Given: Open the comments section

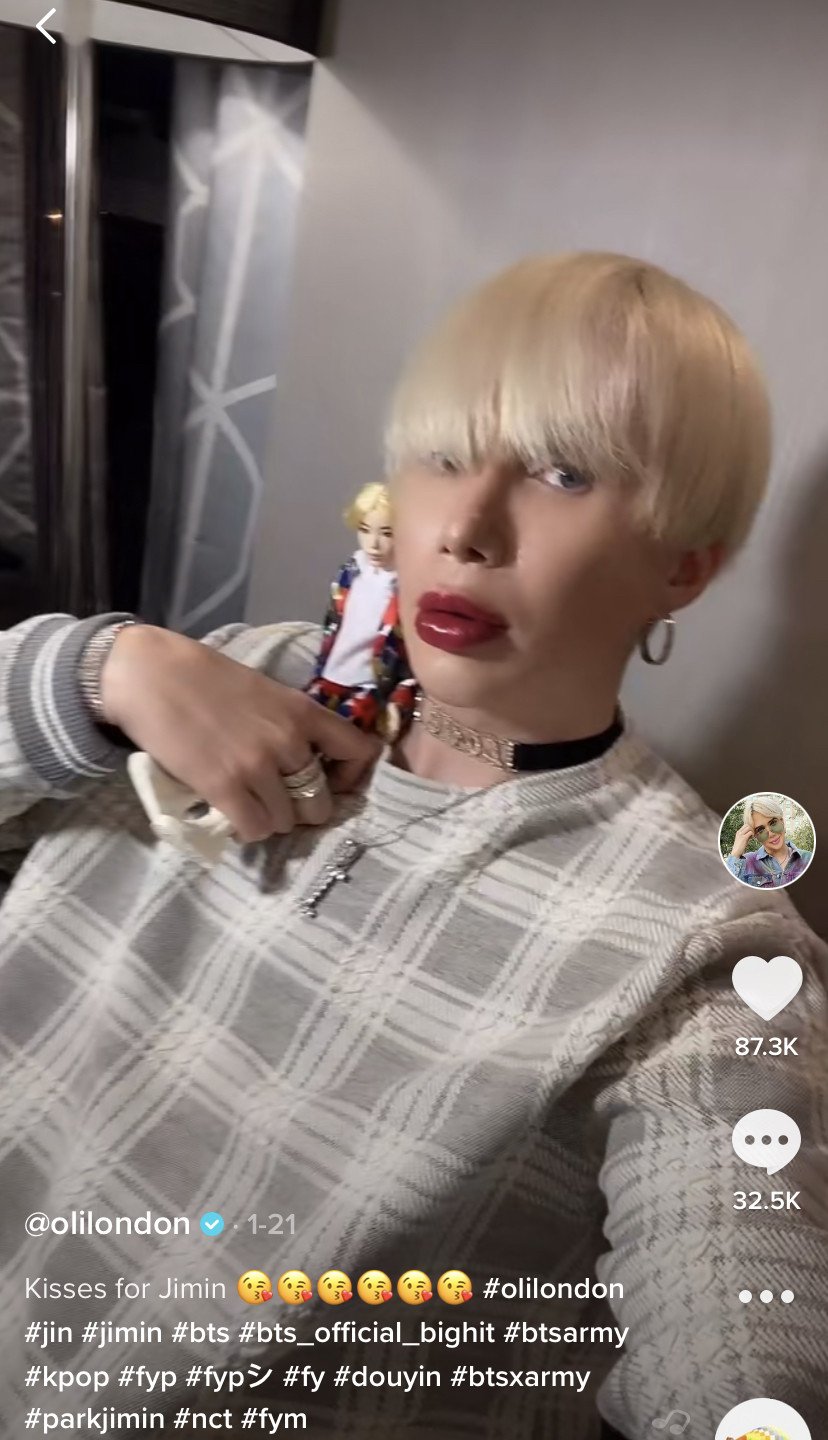Looking at the screenshot, I should click(767, 1142).
